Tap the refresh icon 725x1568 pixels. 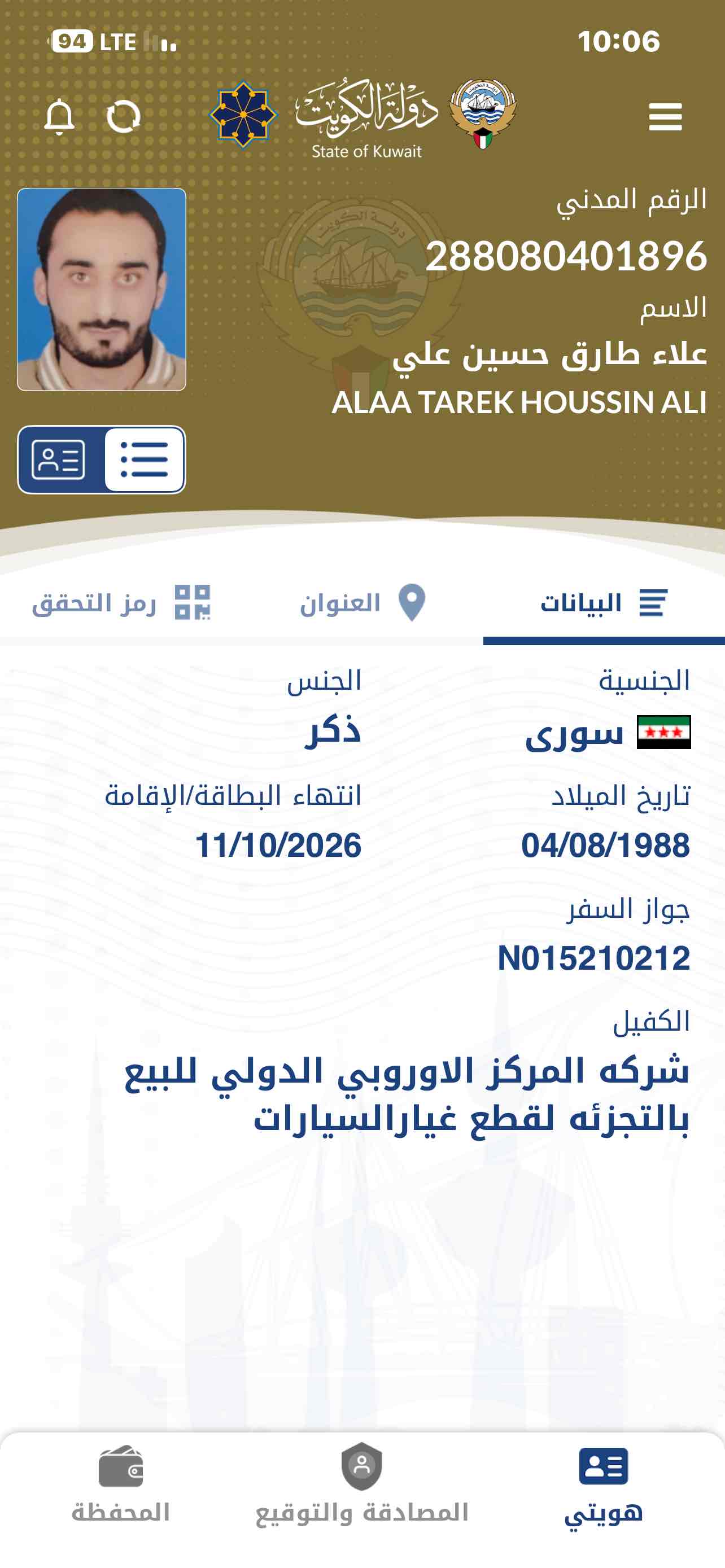coord(124,116)
